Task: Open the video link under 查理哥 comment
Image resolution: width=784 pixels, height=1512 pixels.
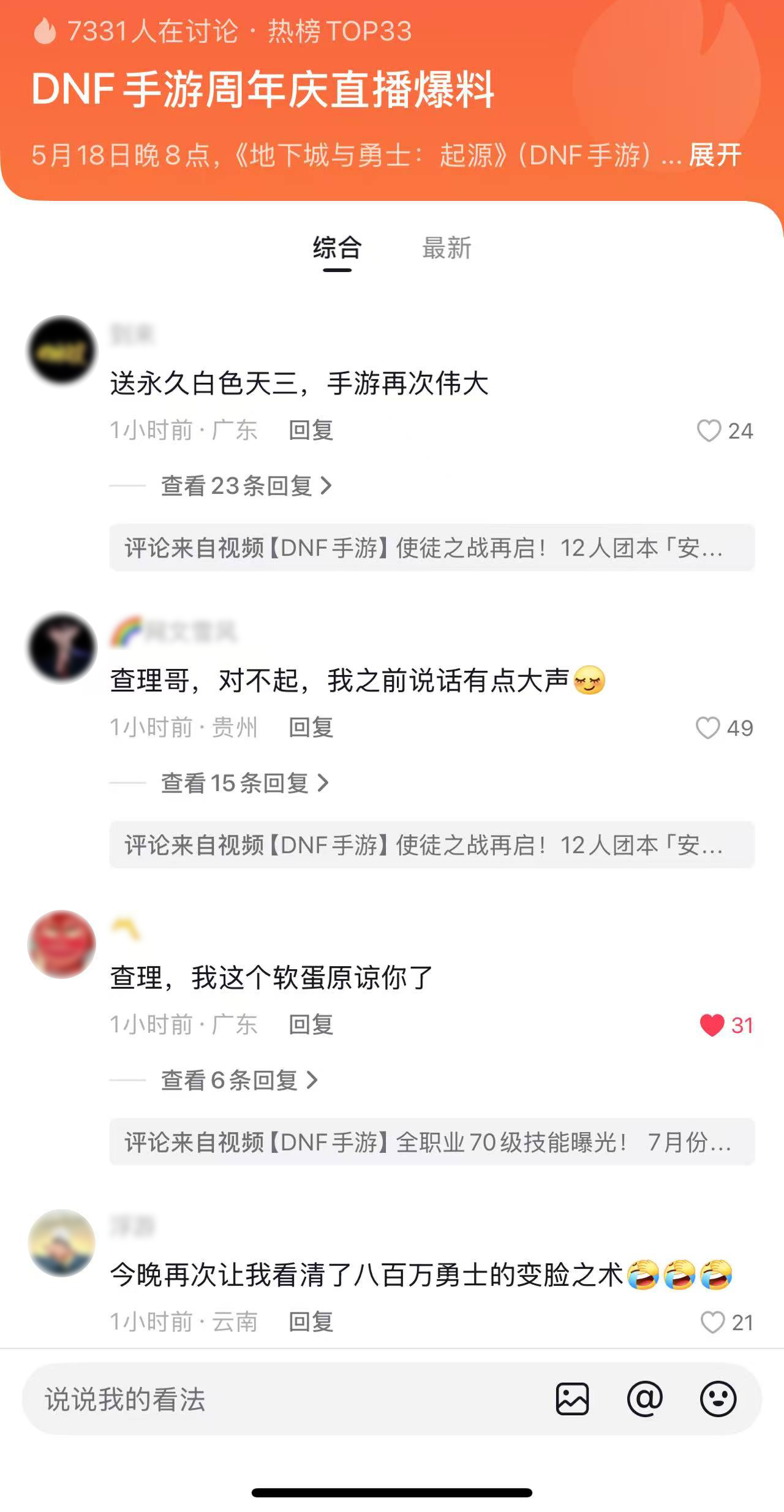Action: click(431, 845)
